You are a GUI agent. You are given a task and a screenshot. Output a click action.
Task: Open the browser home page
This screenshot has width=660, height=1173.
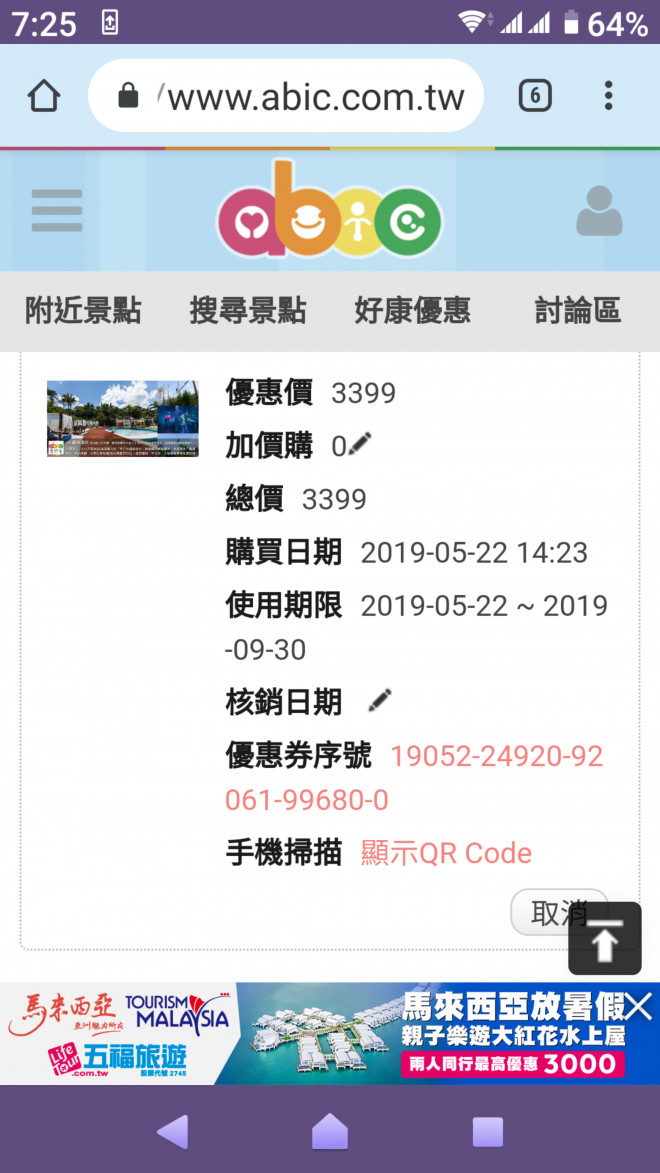click(43, 96)
